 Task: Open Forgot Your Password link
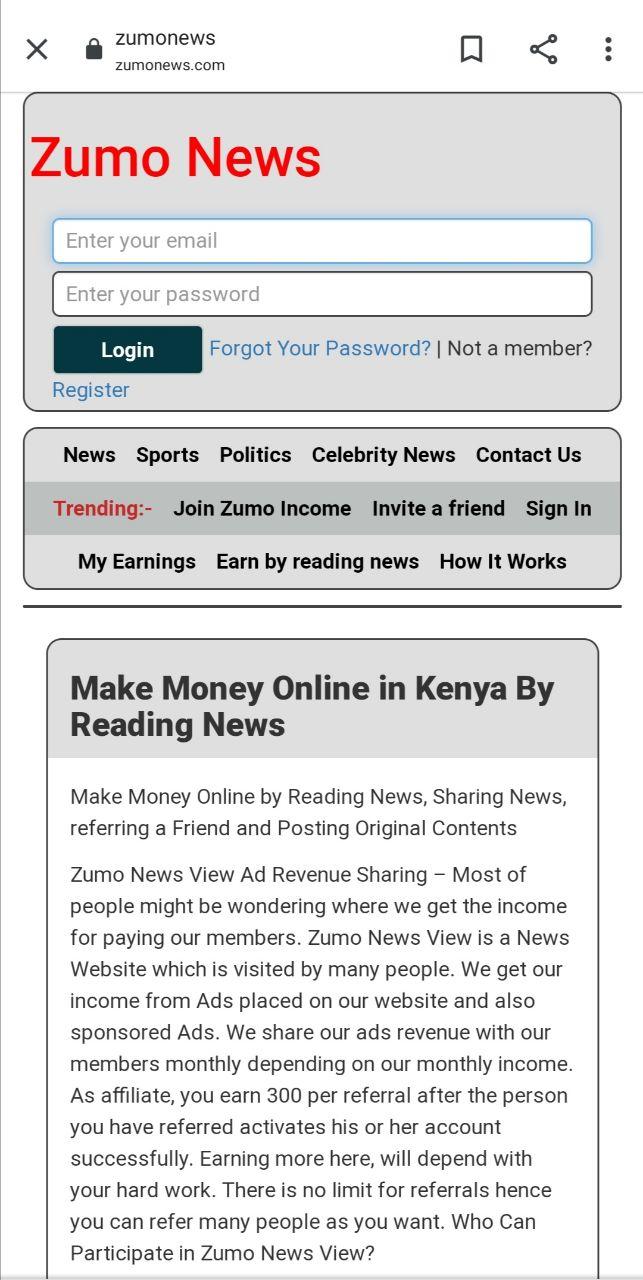coord(319,348)
